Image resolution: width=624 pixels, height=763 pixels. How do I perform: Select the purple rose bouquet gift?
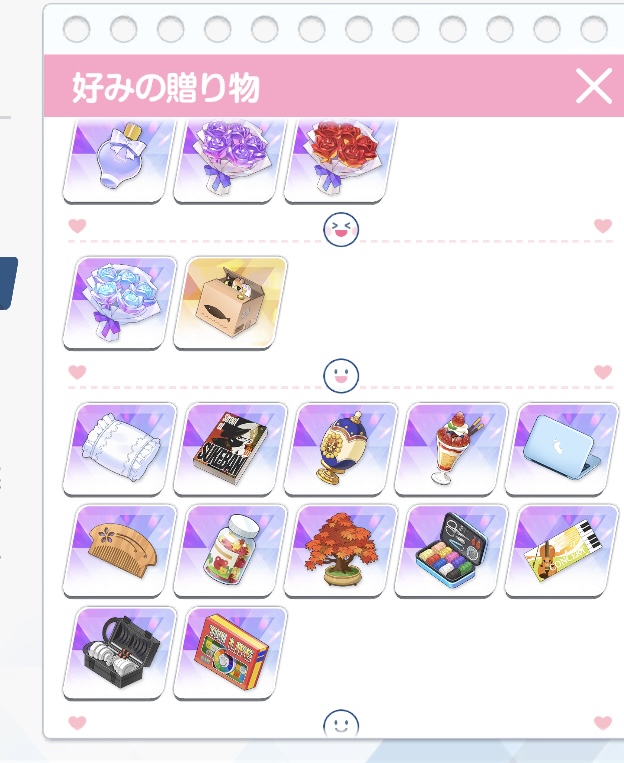230,160
